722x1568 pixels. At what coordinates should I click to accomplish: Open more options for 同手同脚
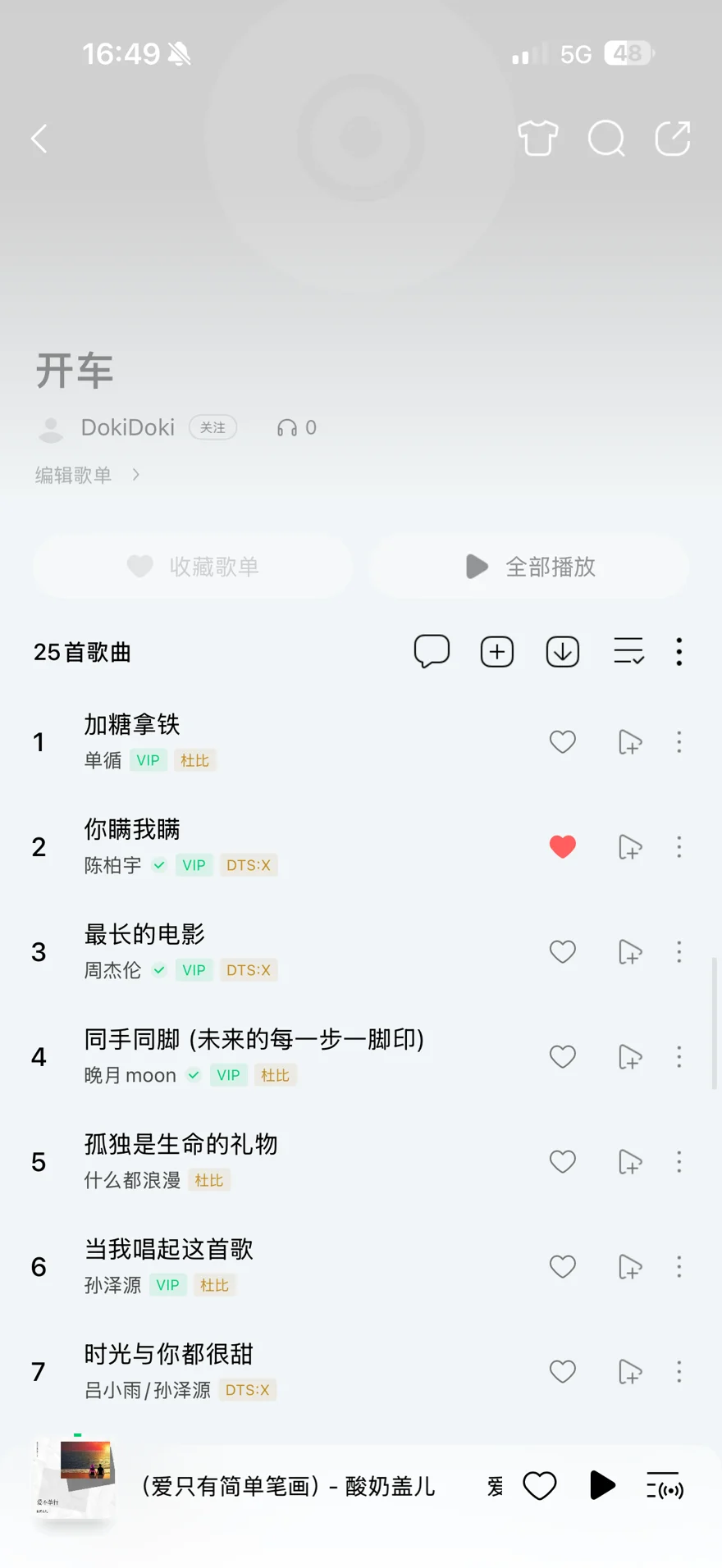point(679,1057)
